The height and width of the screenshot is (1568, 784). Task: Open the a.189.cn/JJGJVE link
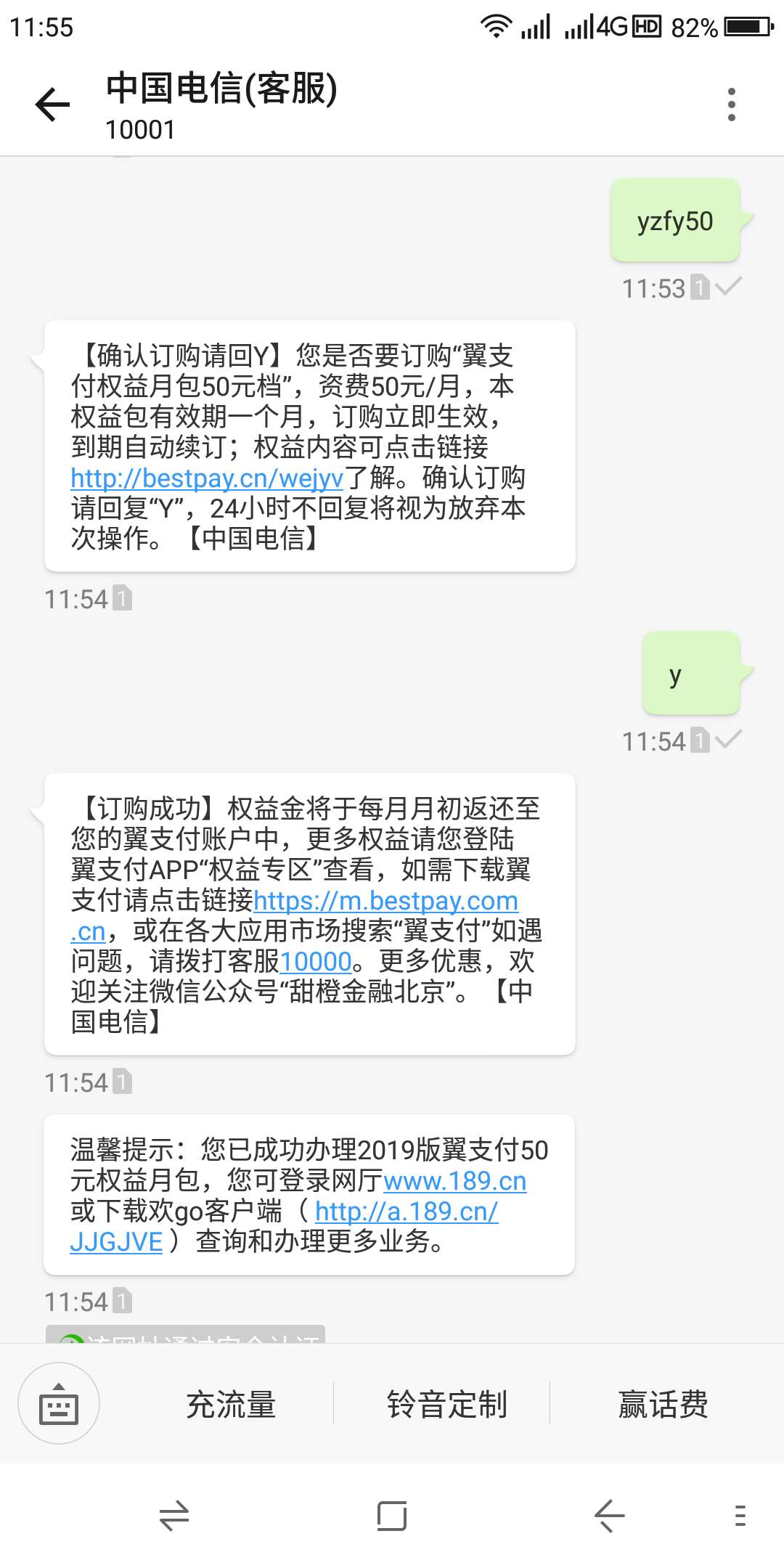click(x=406, y=1212)
